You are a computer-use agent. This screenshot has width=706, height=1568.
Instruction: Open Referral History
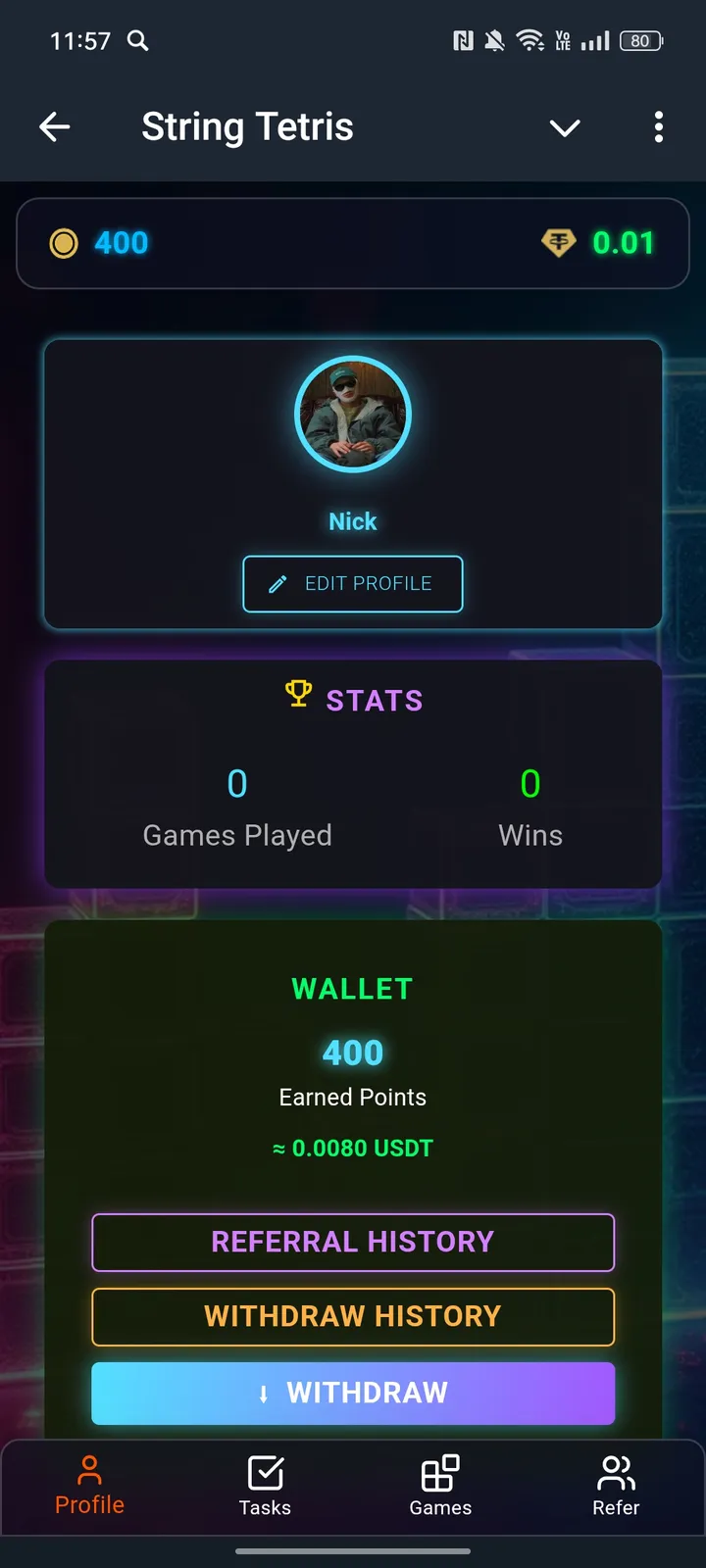click(353, 1242)
